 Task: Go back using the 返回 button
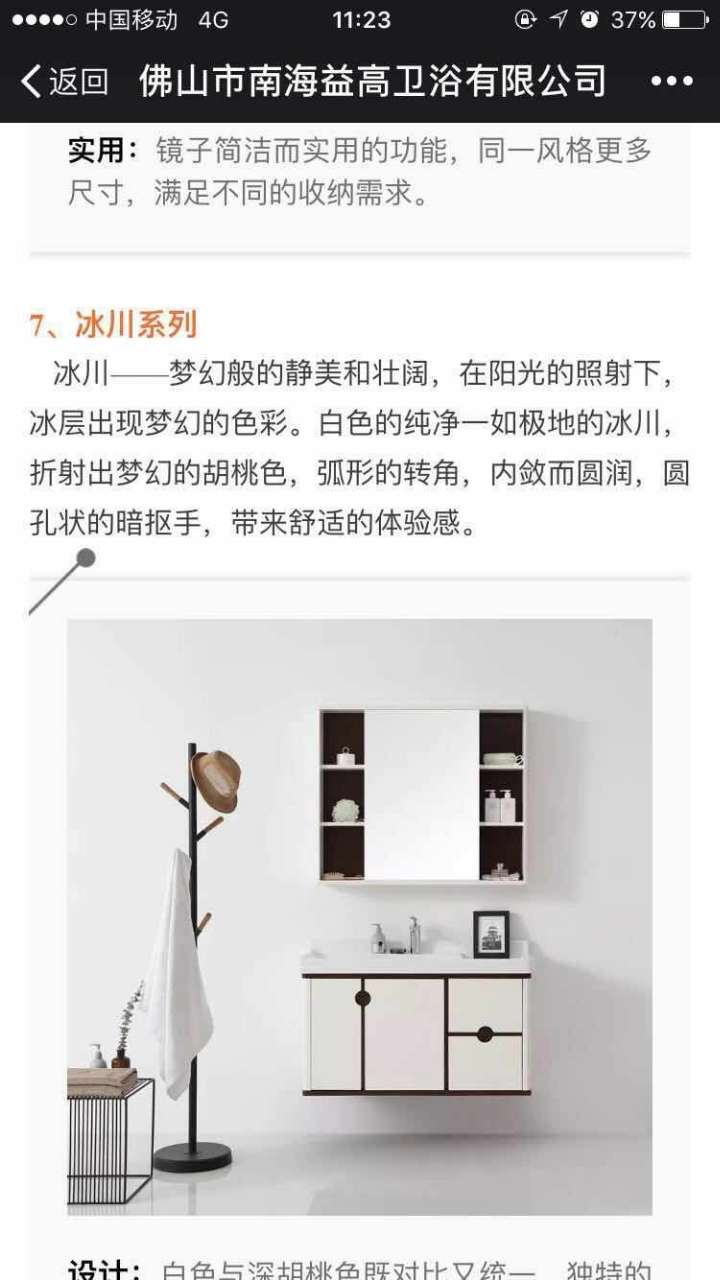tap(64, 81)
